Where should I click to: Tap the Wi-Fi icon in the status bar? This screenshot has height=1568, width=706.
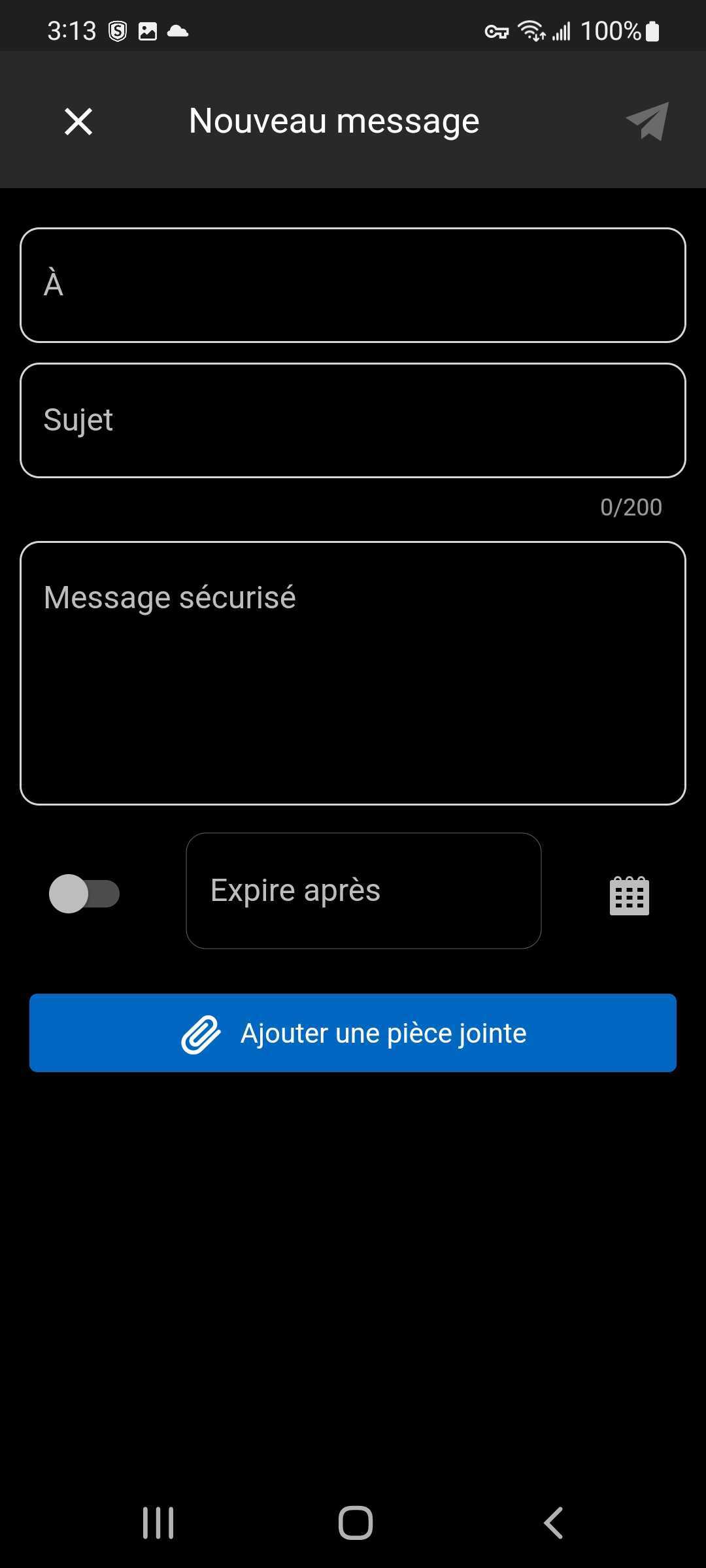click(529, 30)
